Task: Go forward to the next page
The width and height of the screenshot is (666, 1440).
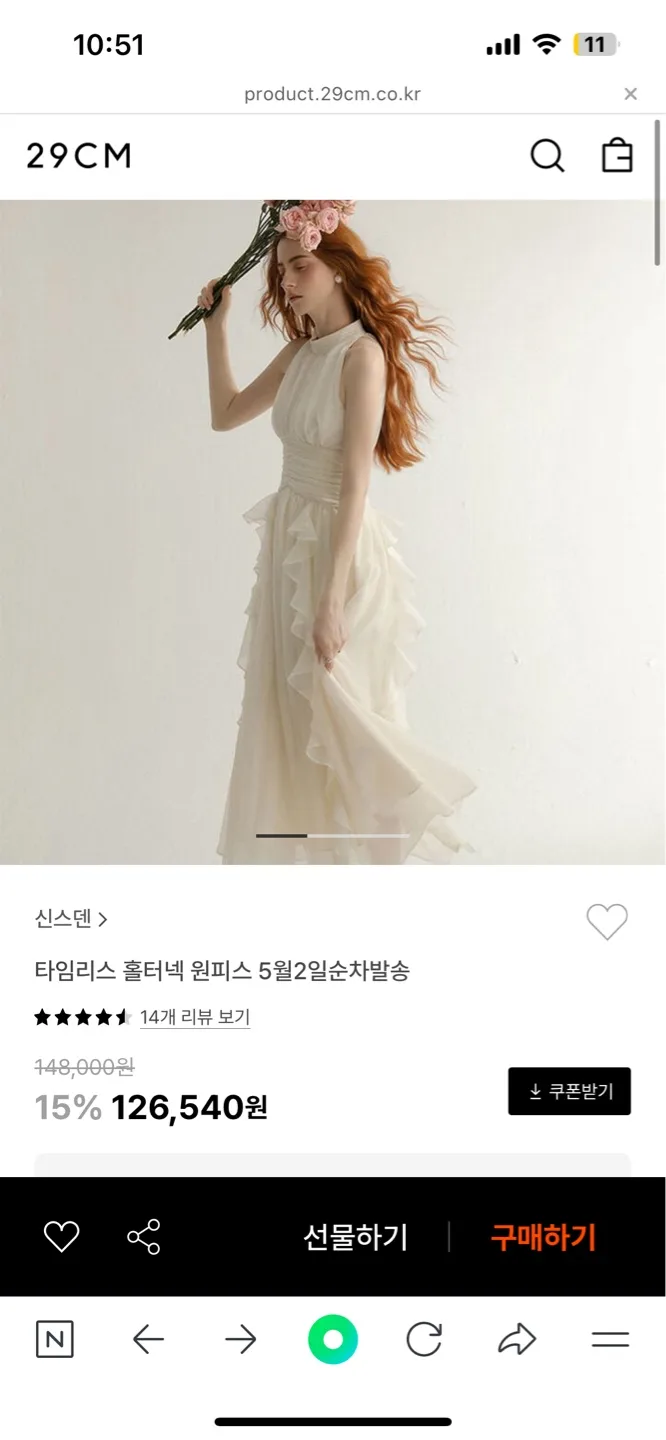Action: (x=240, y=1340)
